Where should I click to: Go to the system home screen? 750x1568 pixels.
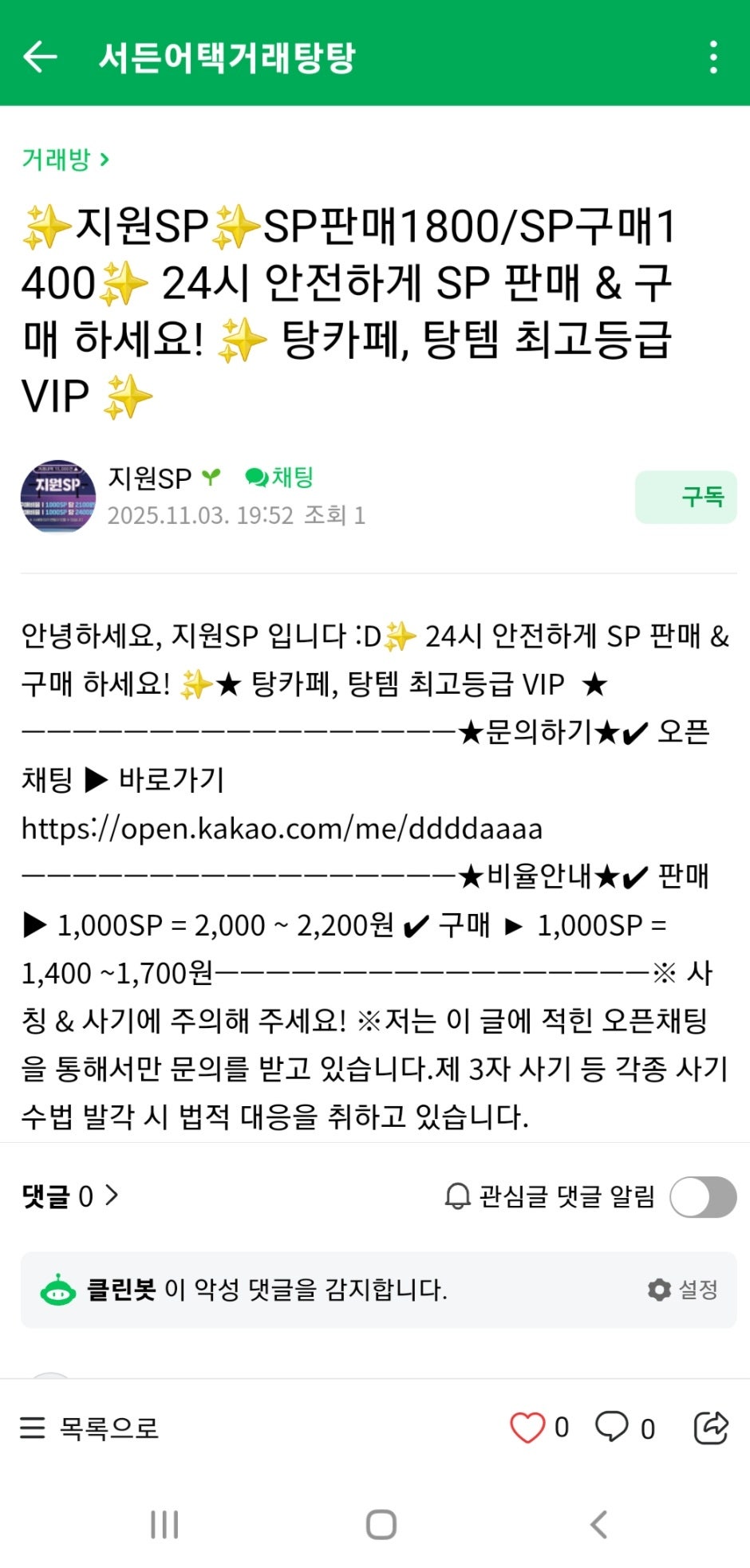381,1525
